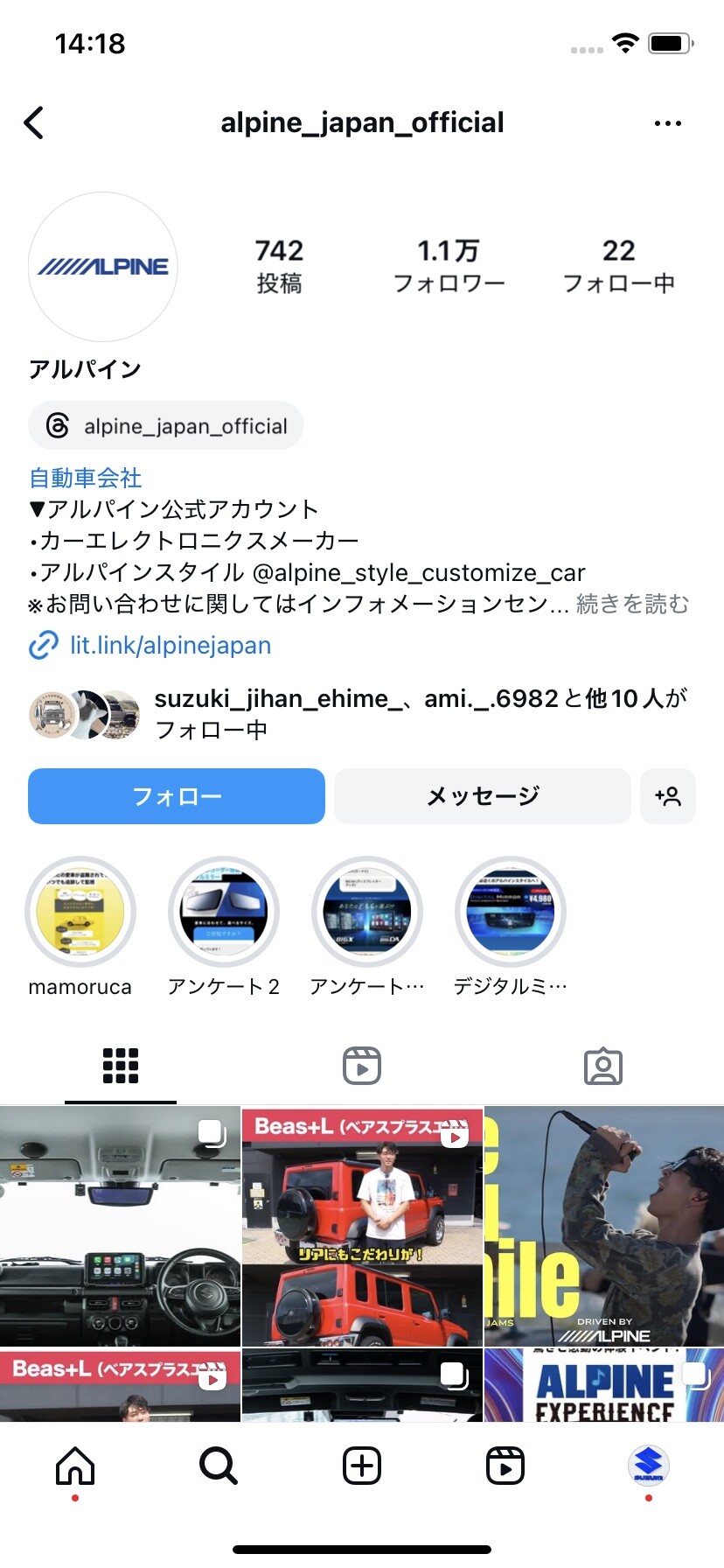View the 1.1万 フォロワー list
Screen dimensions: 724x1568
pos(449,265)
